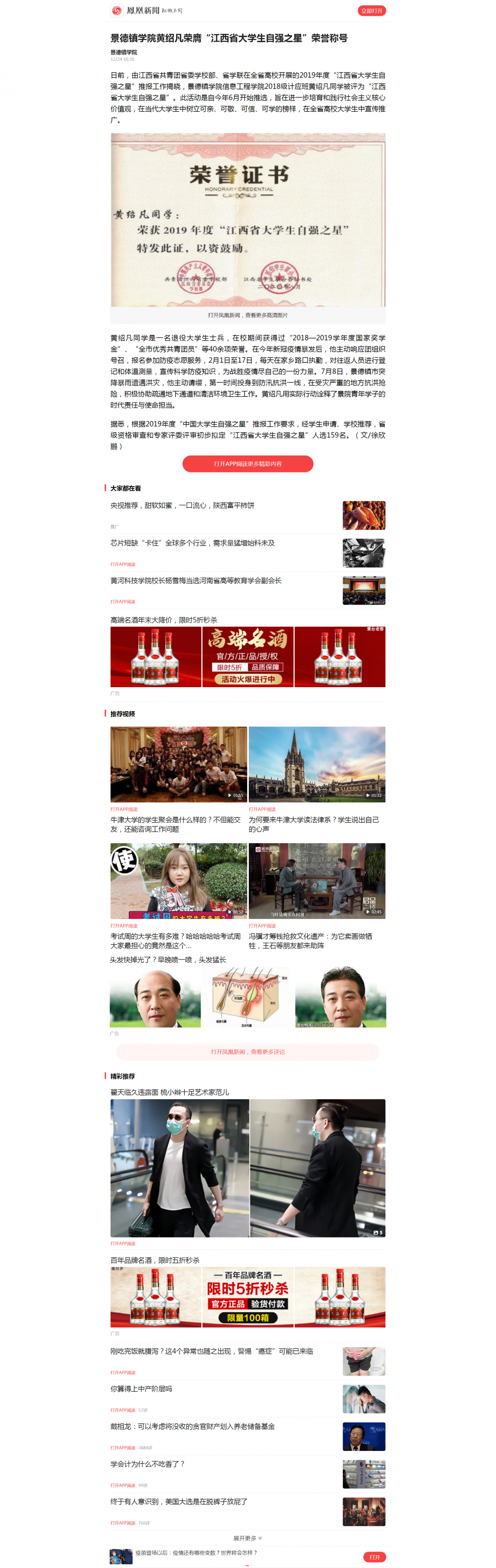Screen dimensions: 496x1568
Task: Tap the red 立即打开 button in the header
Action: point(372,11)
